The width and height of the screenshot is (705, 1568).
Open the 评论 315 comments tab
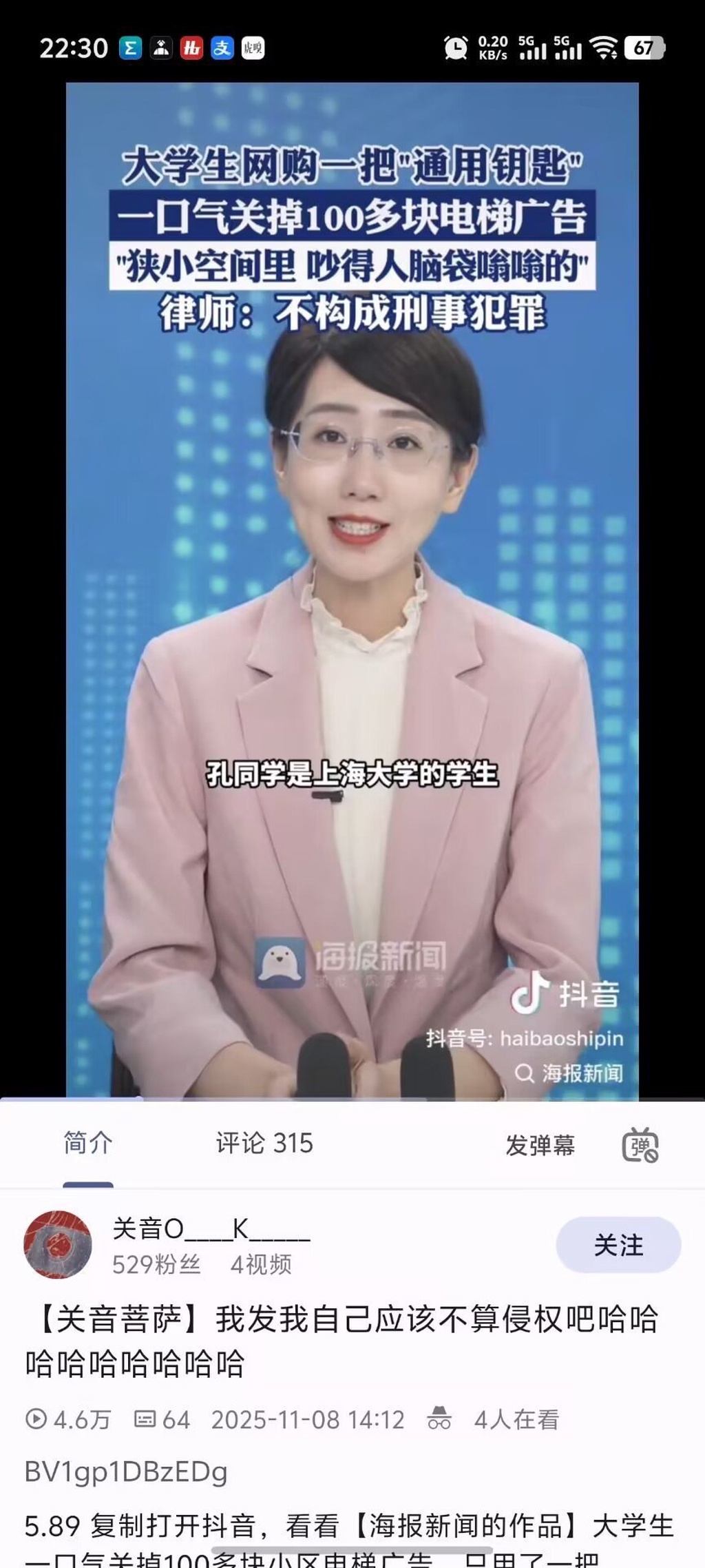click(x=264, y=1143)
